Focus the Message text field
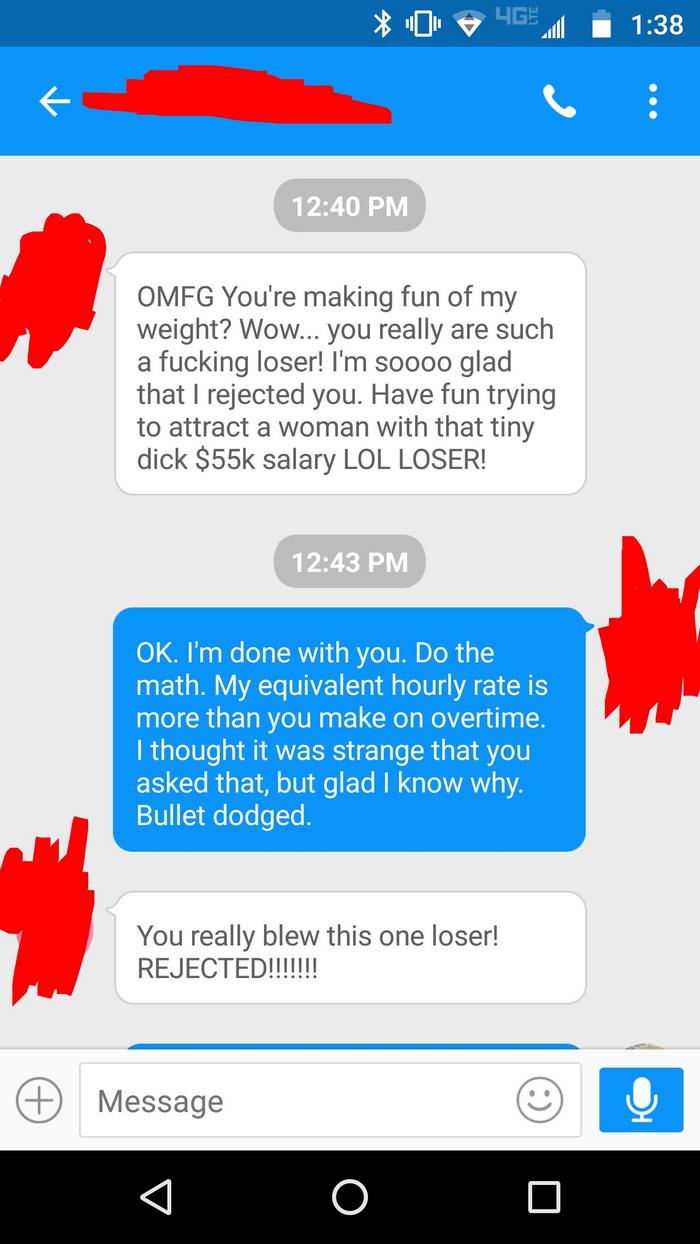This screenshot has height=1244, width=700. (300, 1101)
